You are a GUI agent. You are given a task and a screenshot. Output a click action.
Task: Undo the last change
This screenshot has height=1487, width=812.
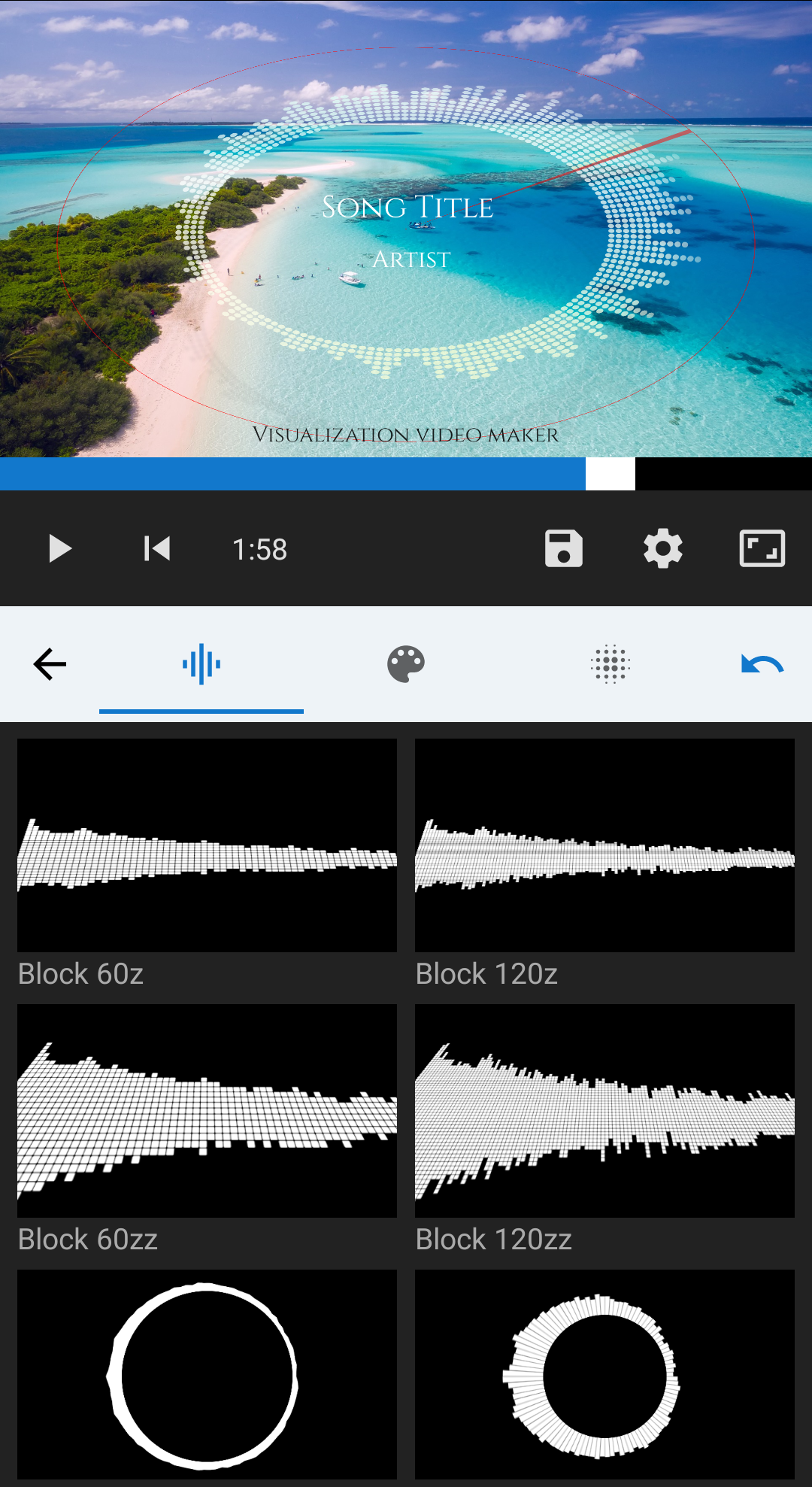tap(762, 664)
